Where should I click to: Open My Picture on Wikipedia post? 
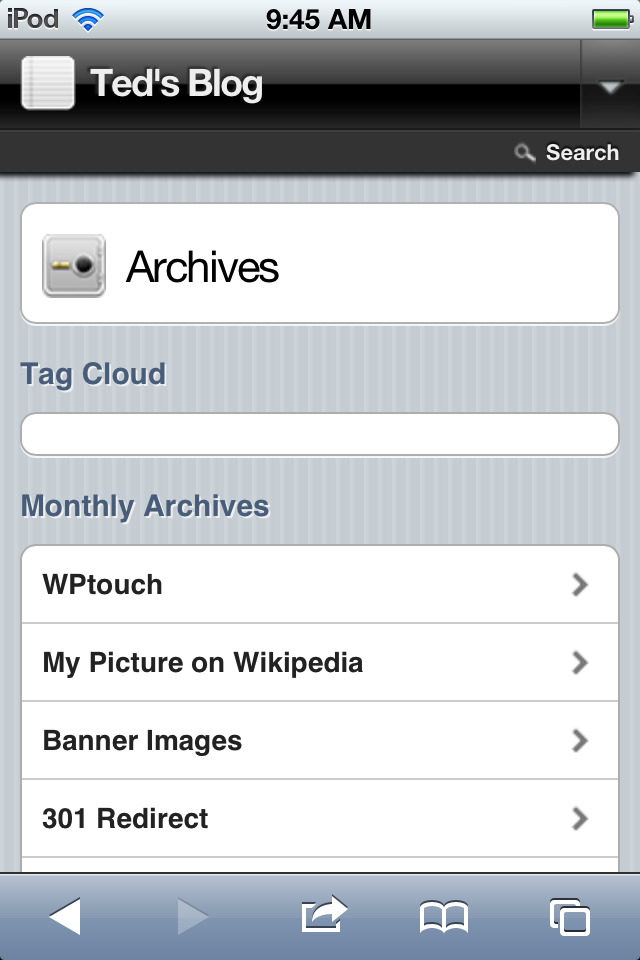pyautogui.click(x=320, y=663)
